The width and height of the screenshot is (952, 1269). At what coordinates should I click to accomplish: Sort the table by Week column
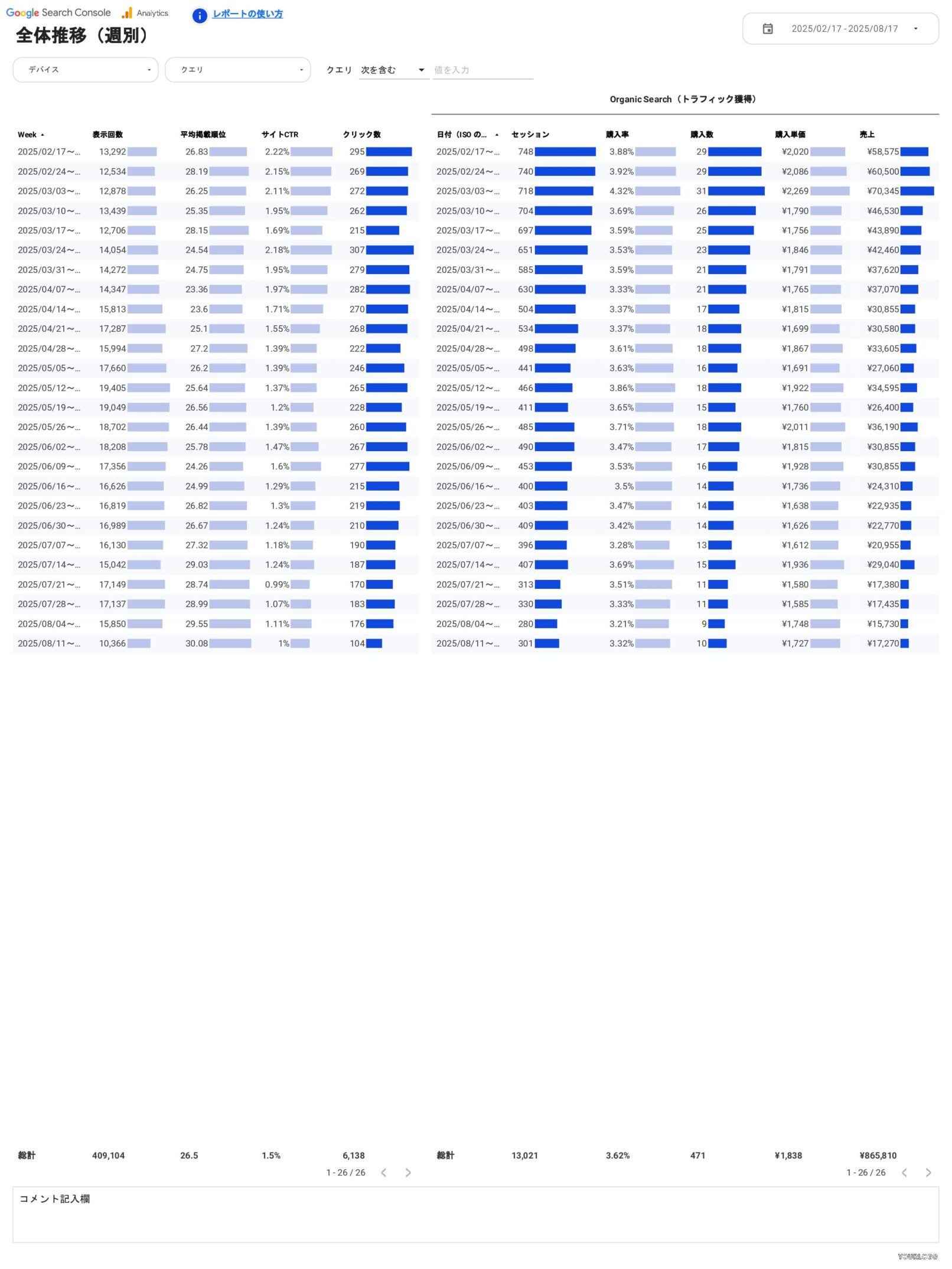(27, 135)
